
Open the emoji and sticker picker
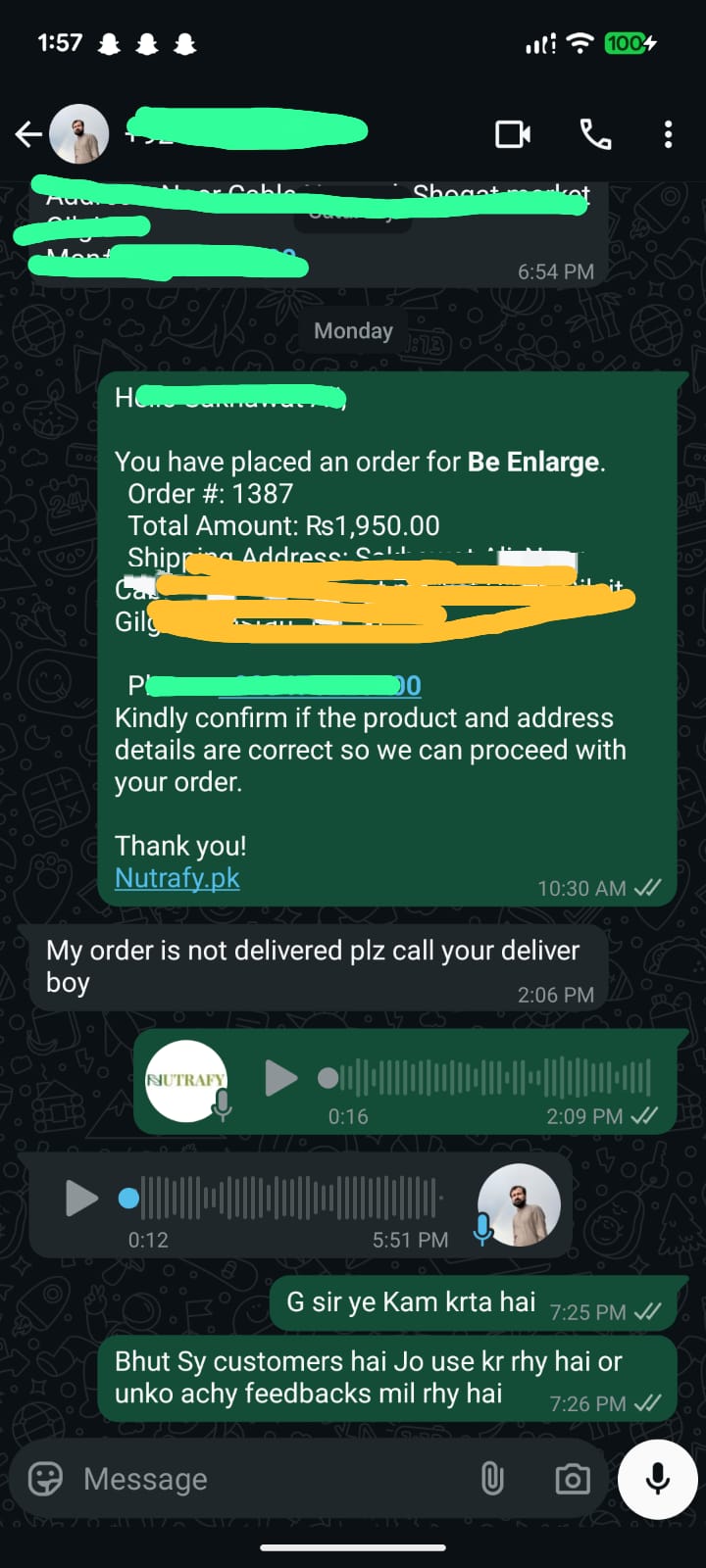click(45, 1478)
